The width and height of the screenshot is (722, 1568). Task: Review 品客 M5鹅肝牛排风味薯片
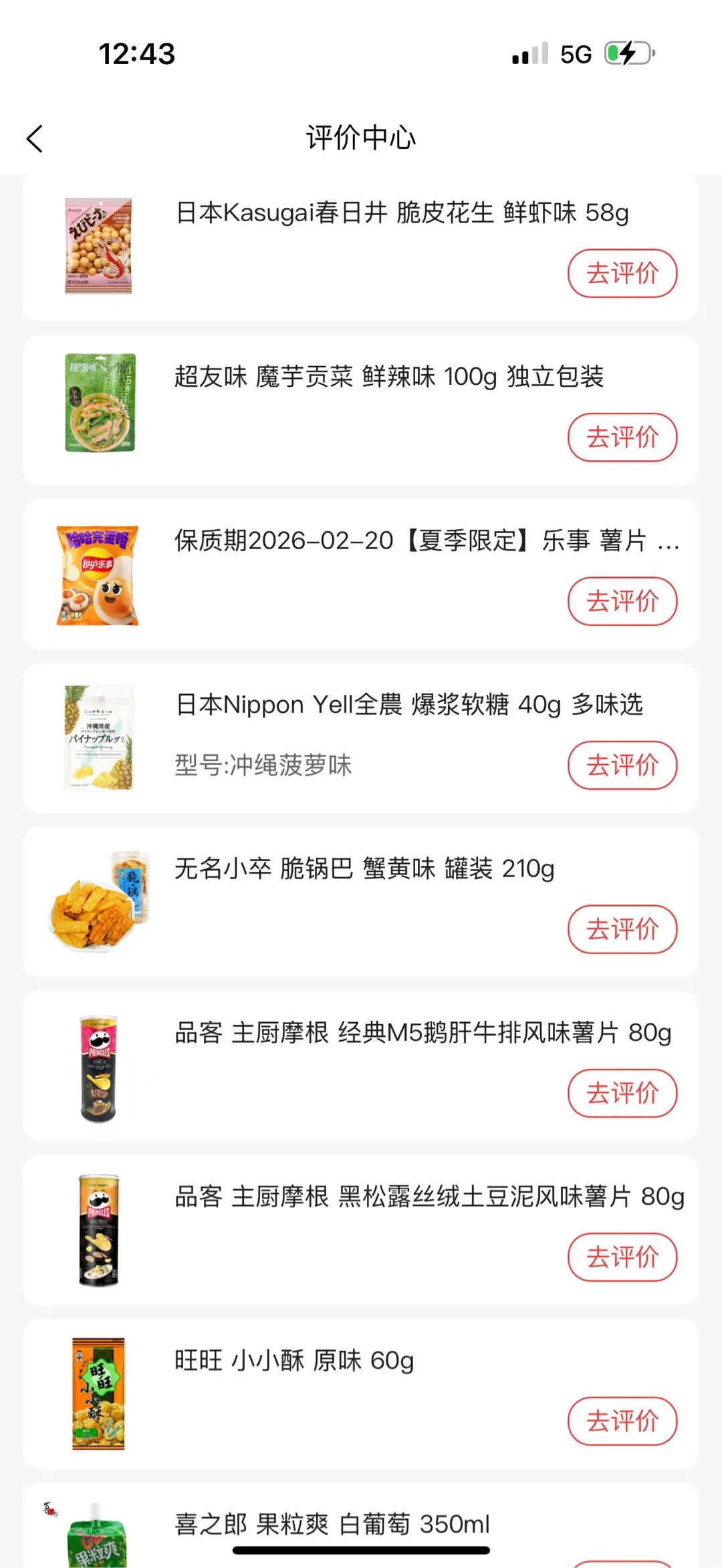point(622,1093)
